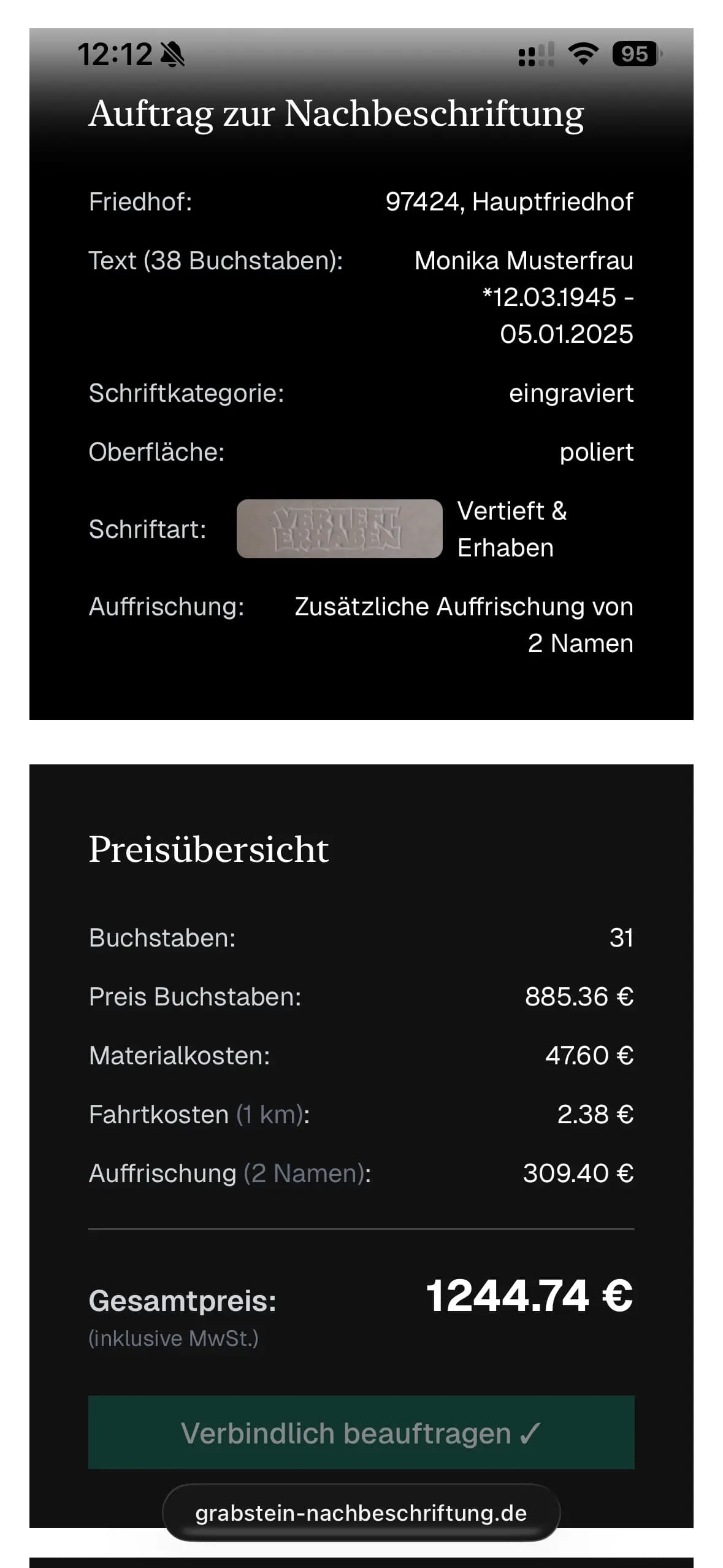Select the text field showing Monika Musterfrau
The width and height of the screenshot is (723, 1568).
(x=523, y=262)
